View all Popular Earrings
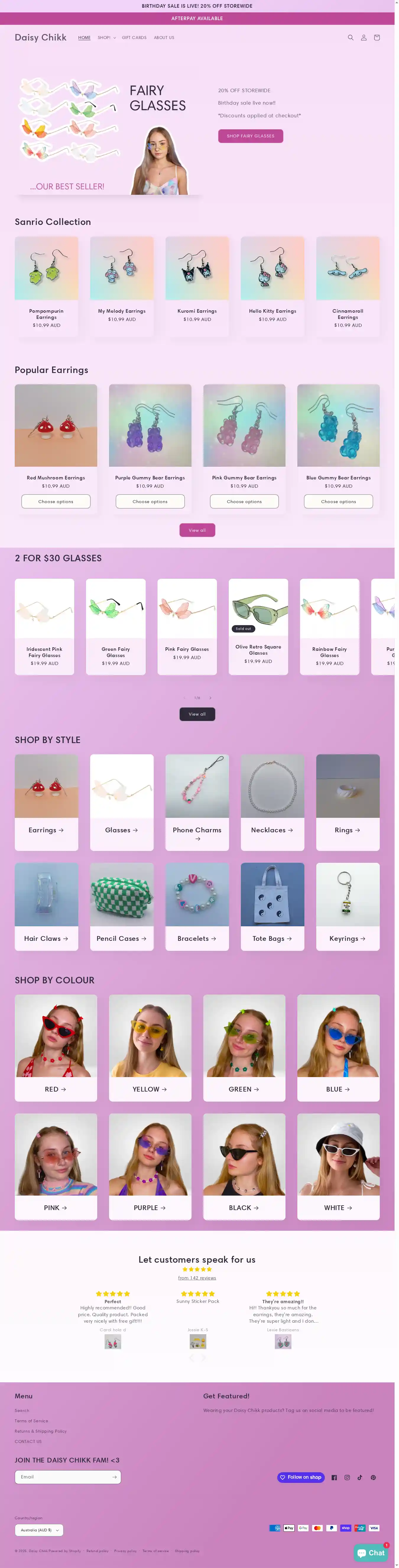The height and width of the screenshot is (1568, 399). click(x=197, y=530)
